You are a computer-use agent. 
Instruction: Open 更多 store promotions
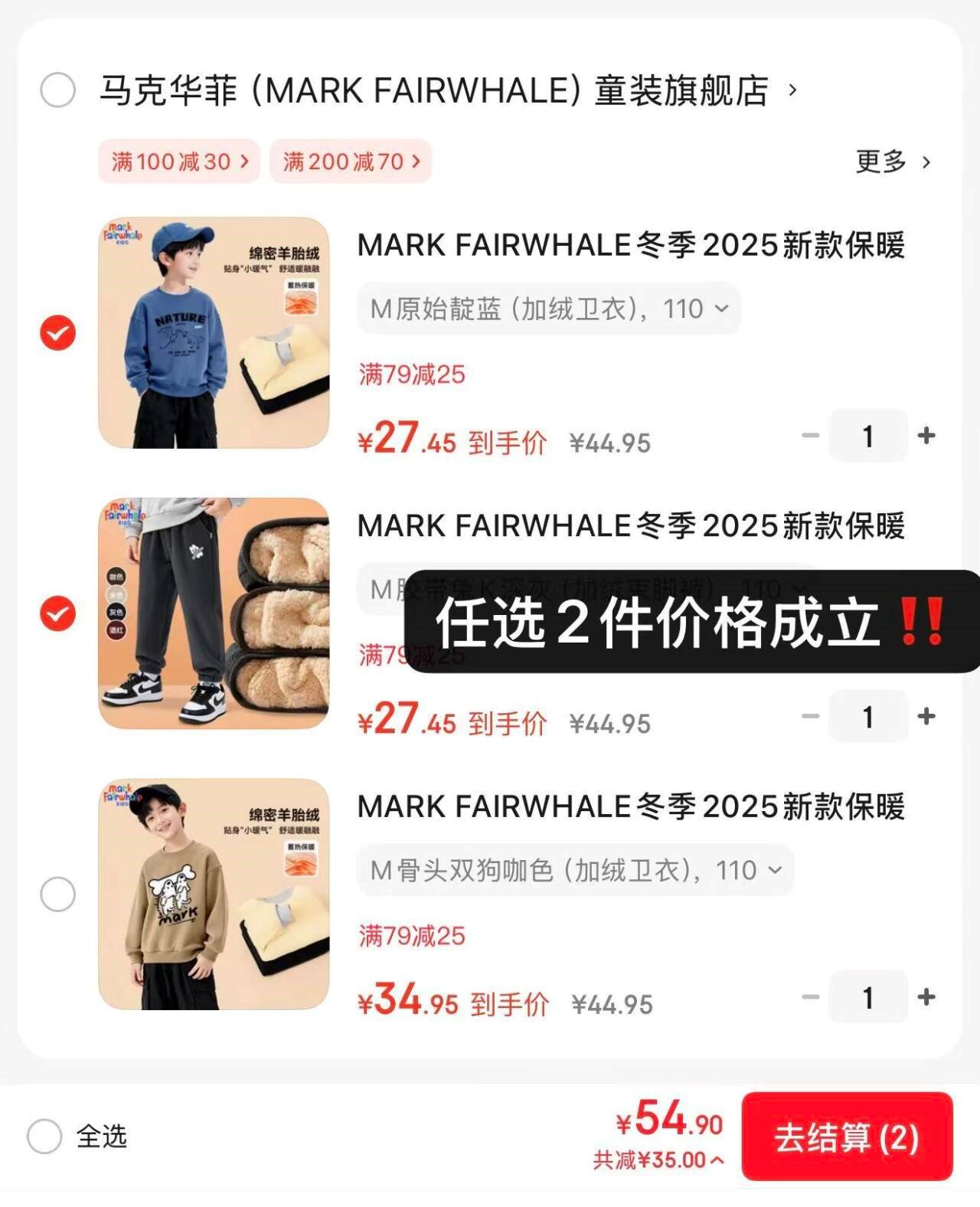pos(893,162)
